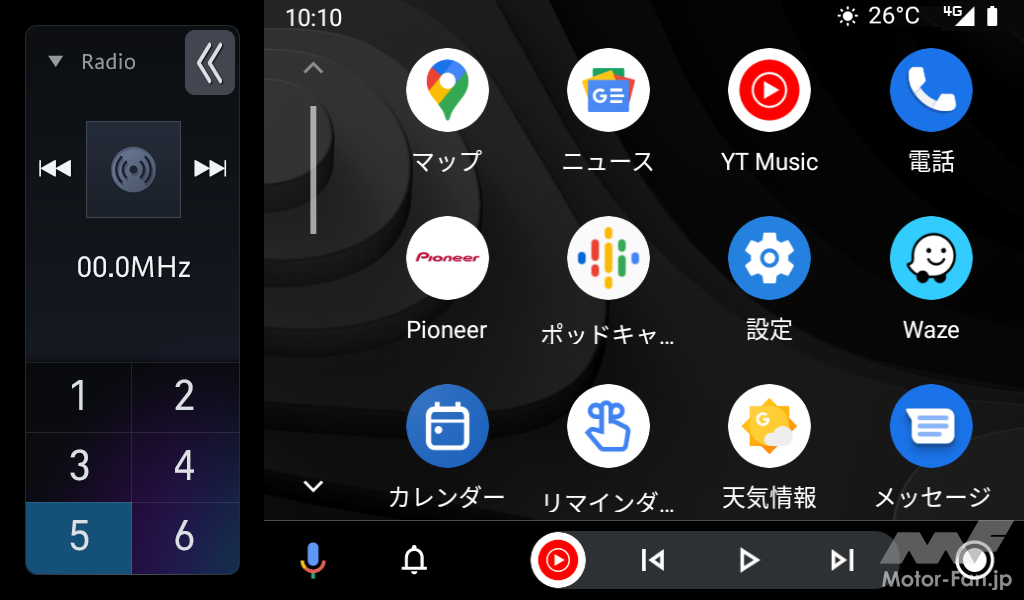Screen dimensions: 1024x600
Task: Launch YT Music app
Action: coord(769,90)
